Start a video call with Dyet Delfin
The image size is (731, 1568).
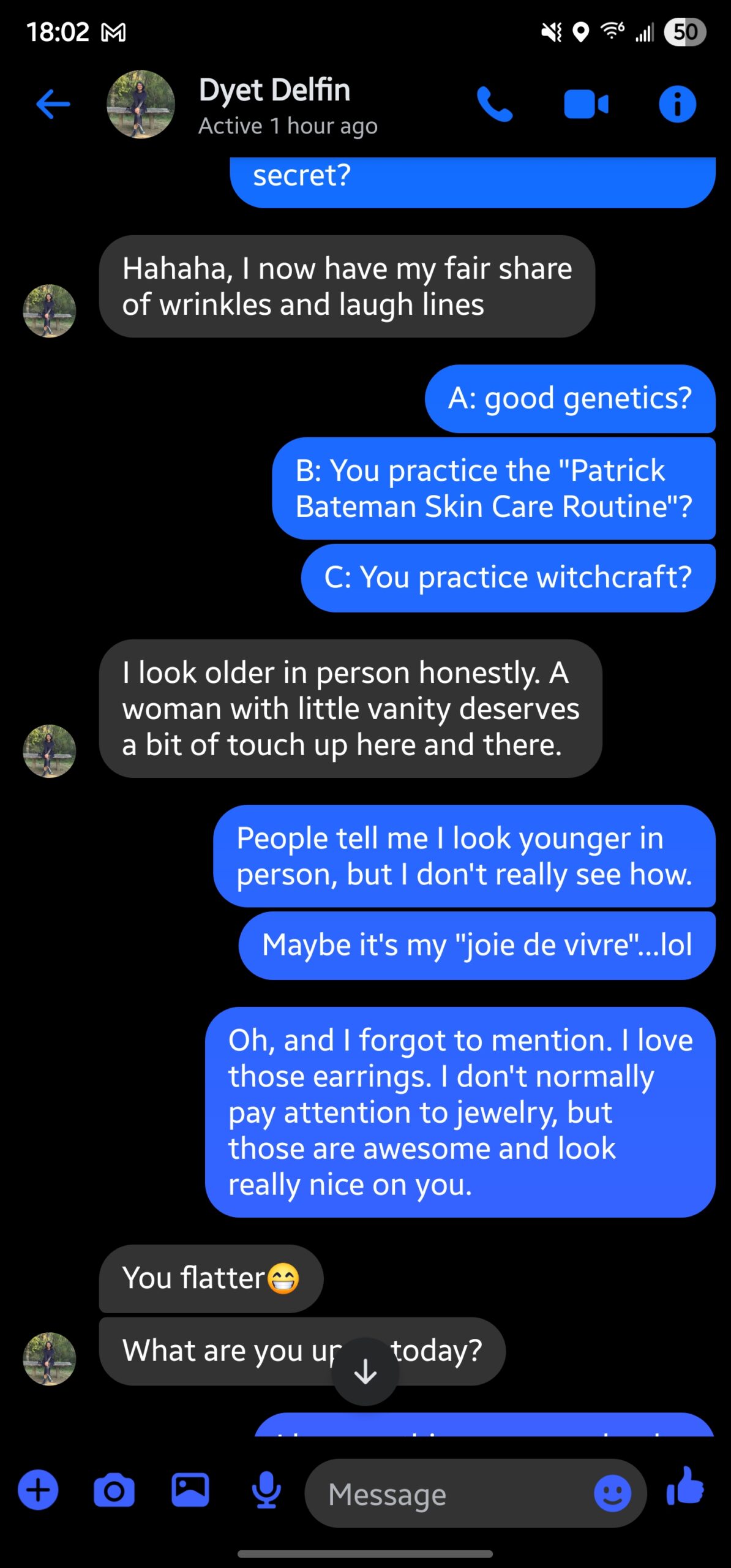[x=586, y=104]
